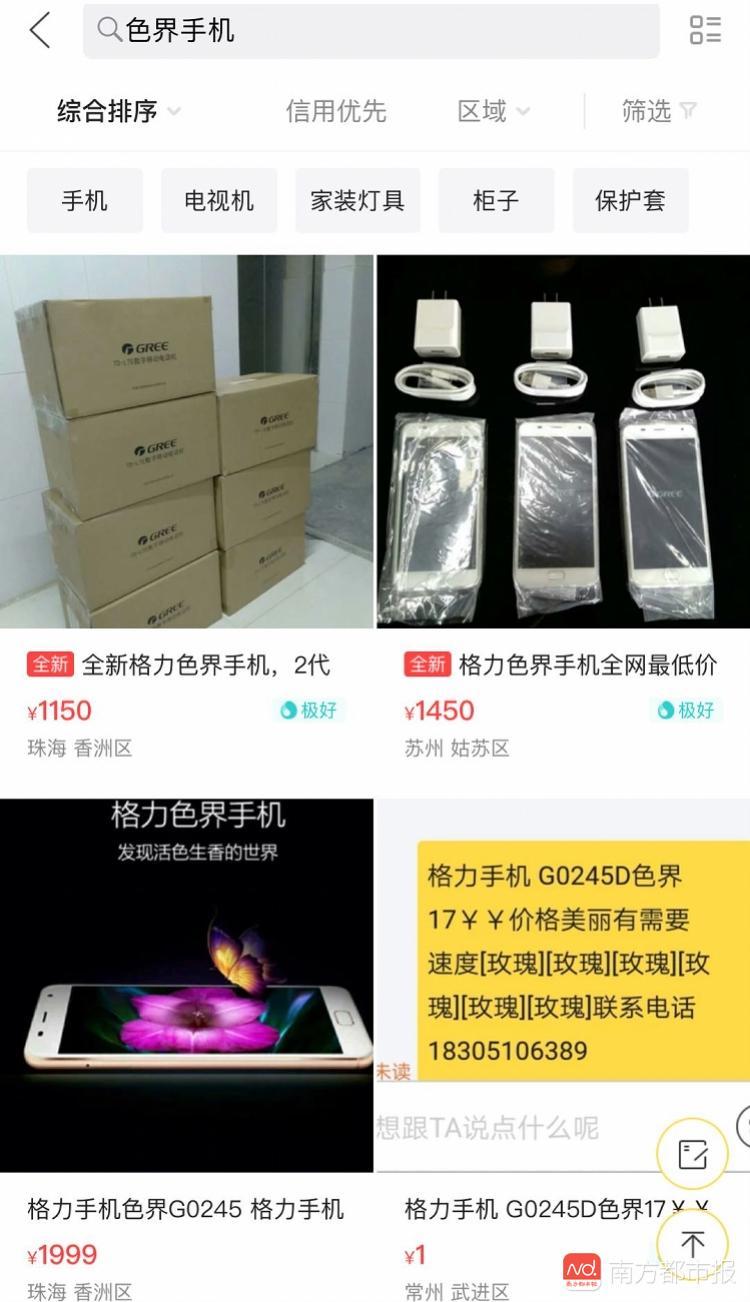Tap the 极好 credit badge on ¥1150 listing
Image resolution: width=750 pixels, height=1302 pixels.
(x=310, y=710)
